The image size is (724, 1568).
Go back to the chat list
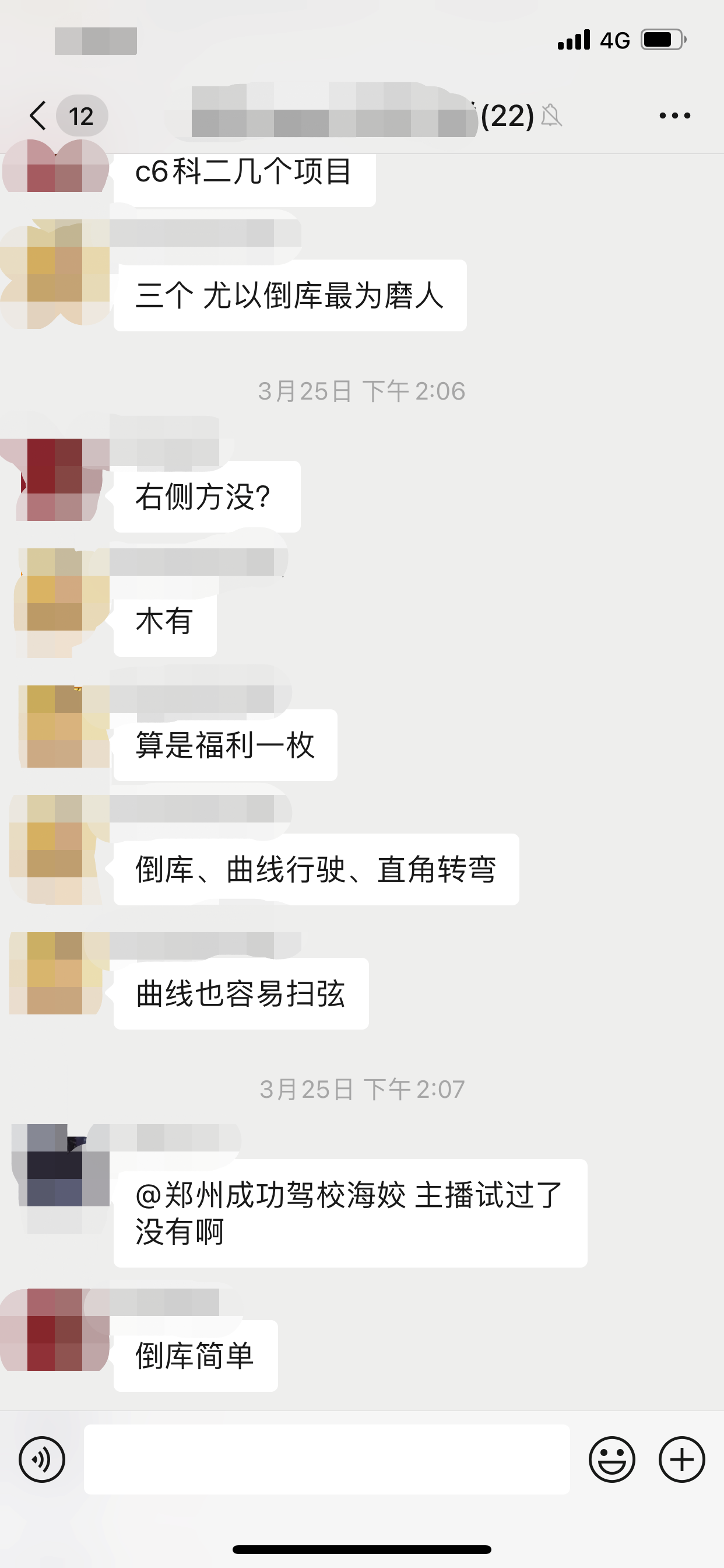coord(39,115)
